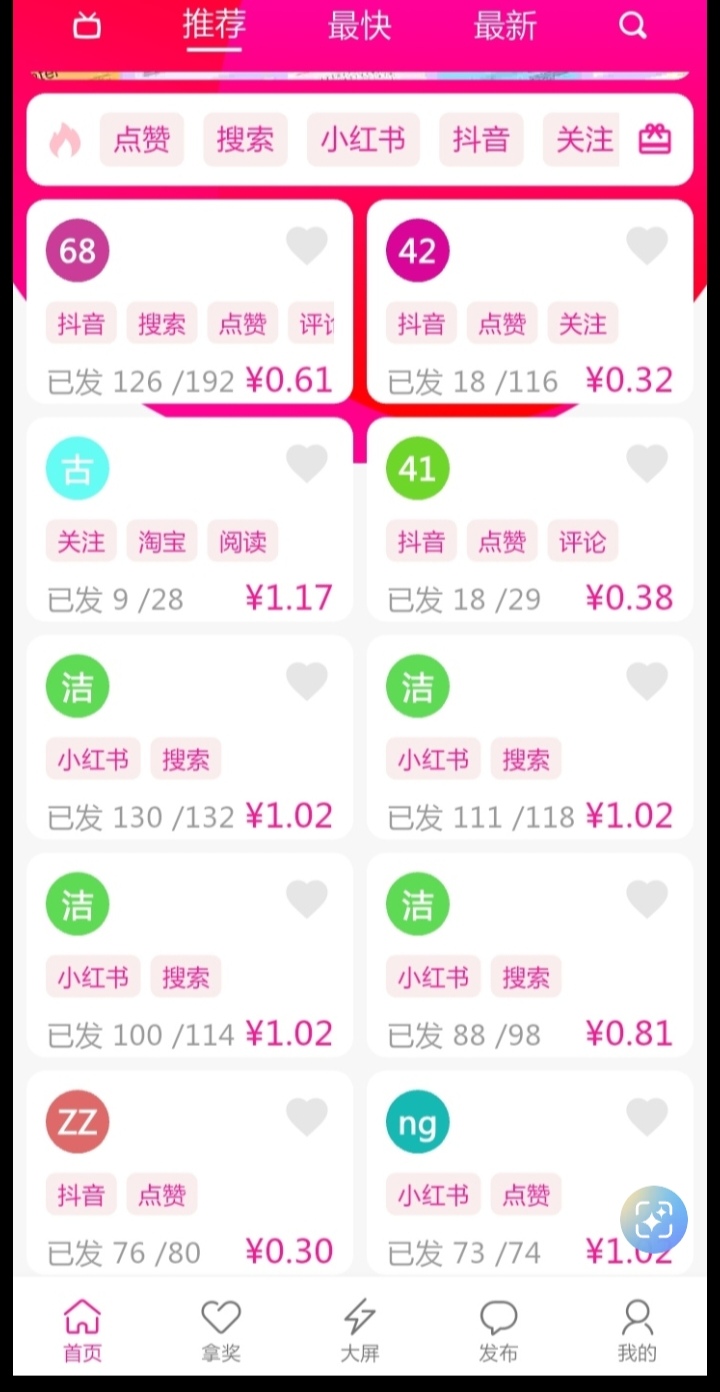Switch to the 最快 tab
Screen dimensions: 720x1392
pos(359,26)
